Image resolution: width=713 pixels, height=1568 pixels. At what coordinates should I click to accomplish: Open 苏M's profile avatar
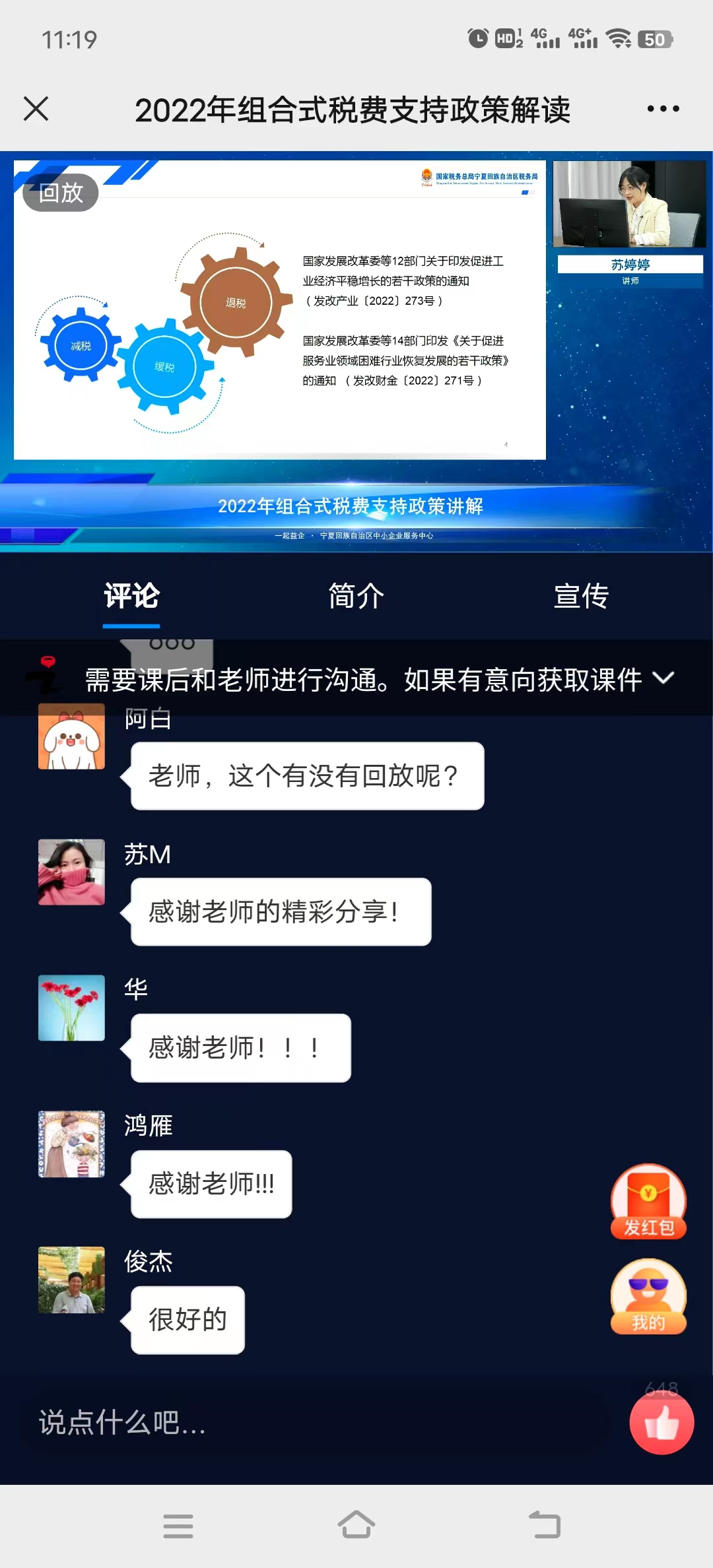point(71,872)
